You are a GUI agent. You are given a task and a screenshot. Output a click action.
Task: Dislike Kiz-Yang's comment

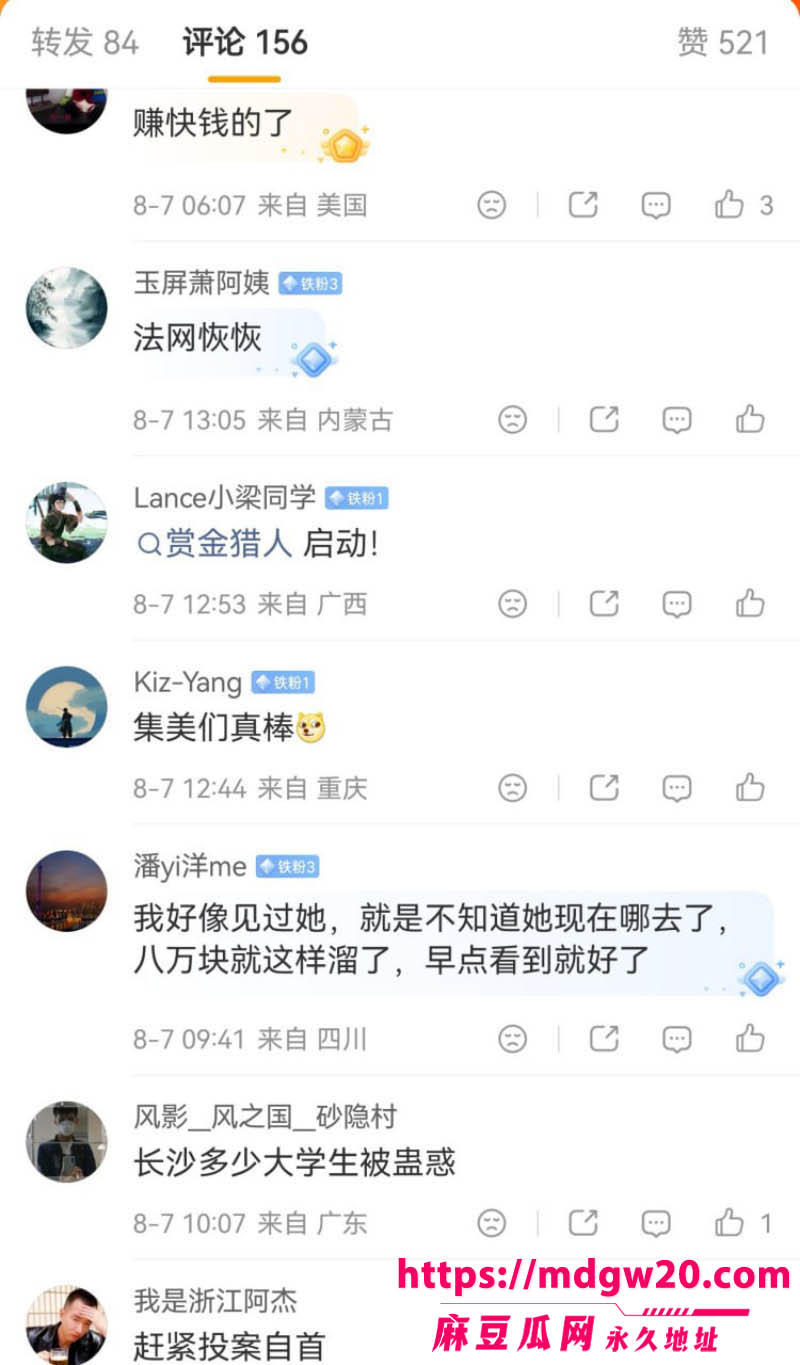point(513,788)
